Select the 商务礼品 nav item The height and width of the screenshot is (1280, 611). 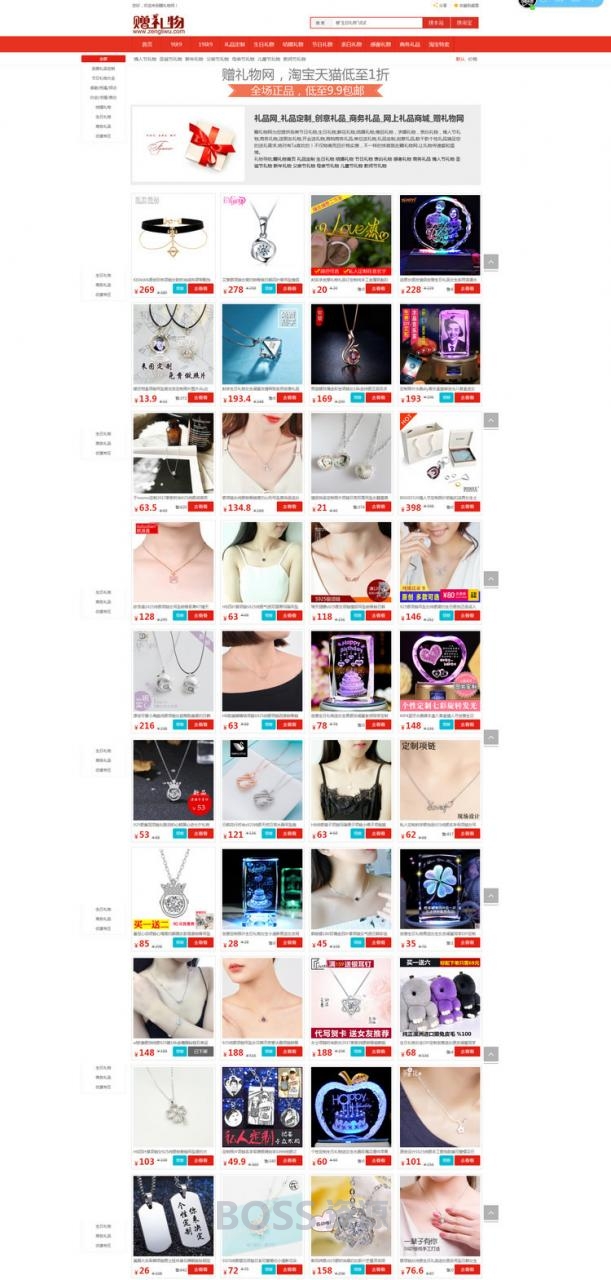click(410, 44)
